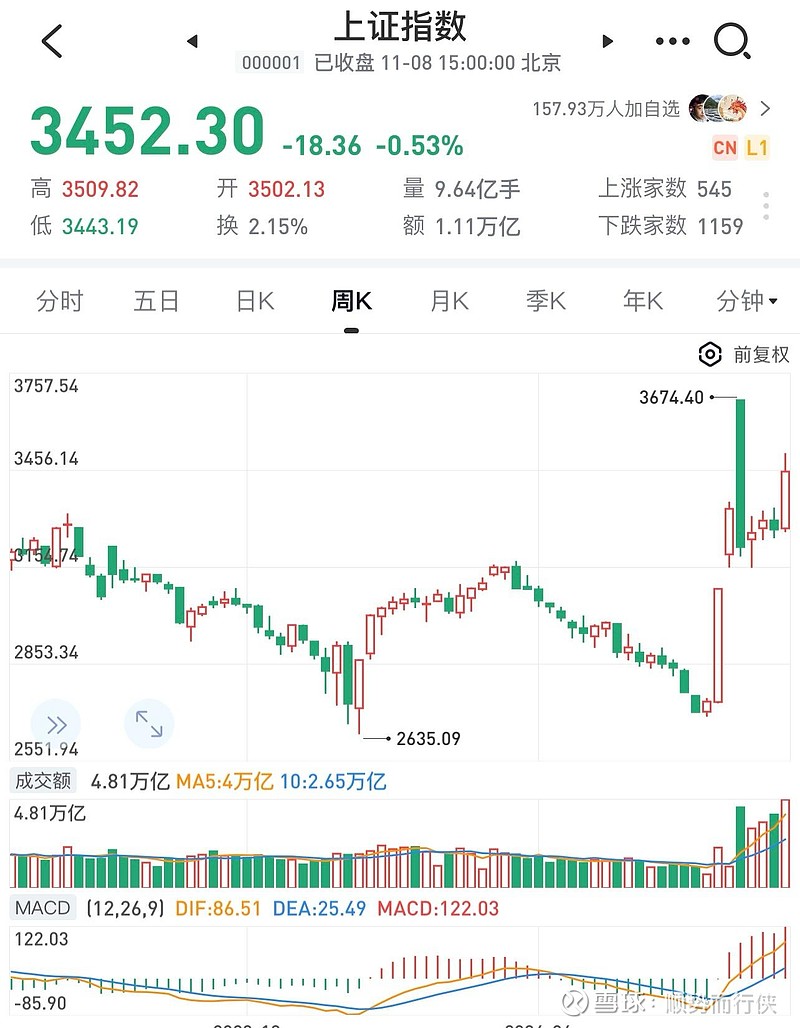Switch to the 月K monthly chart tab
800x1028 pixels.
point(447,301)
